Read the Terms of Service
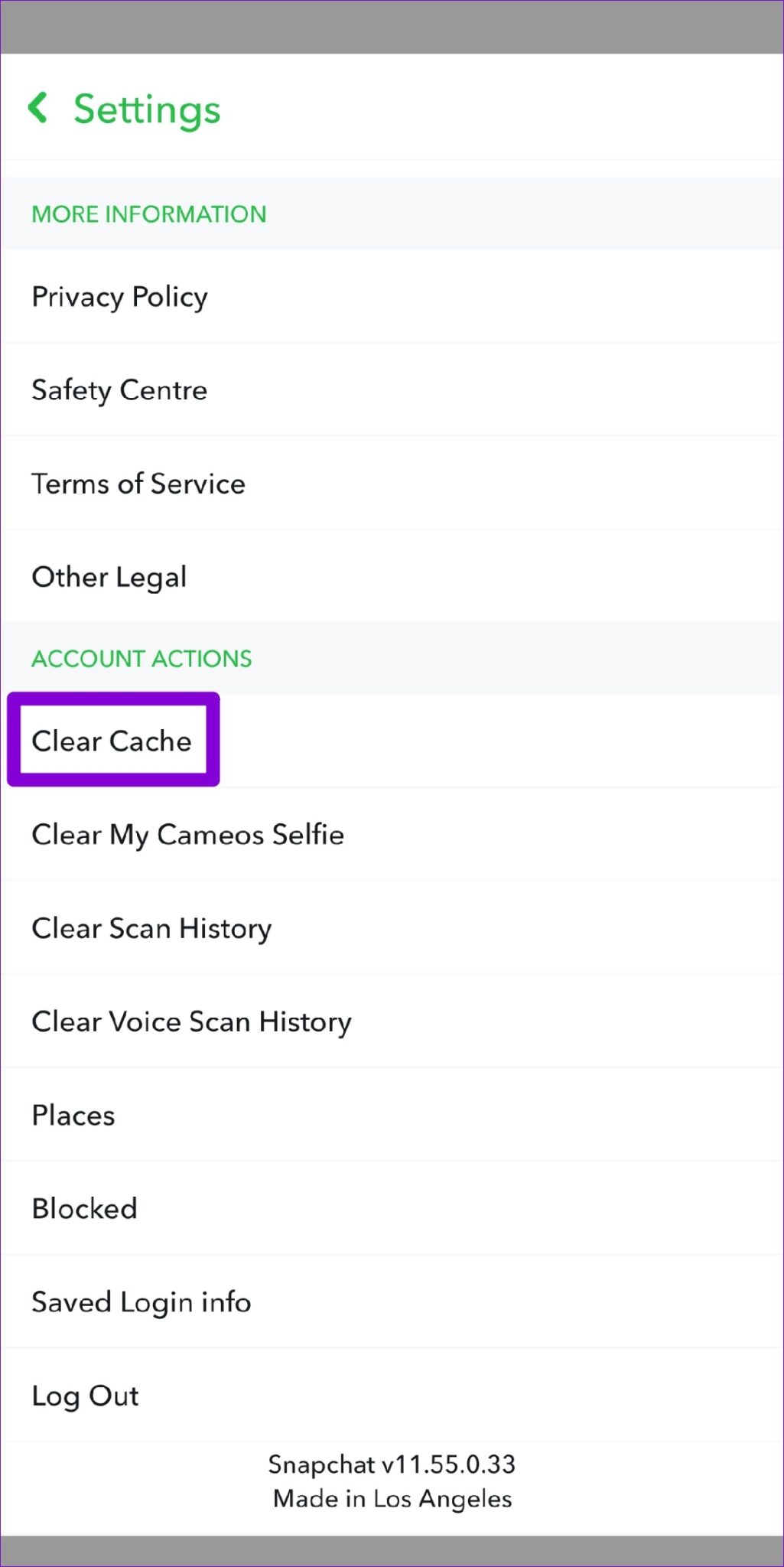The width and height of the screenshot is (784, 1567). [x=138, y=484]
